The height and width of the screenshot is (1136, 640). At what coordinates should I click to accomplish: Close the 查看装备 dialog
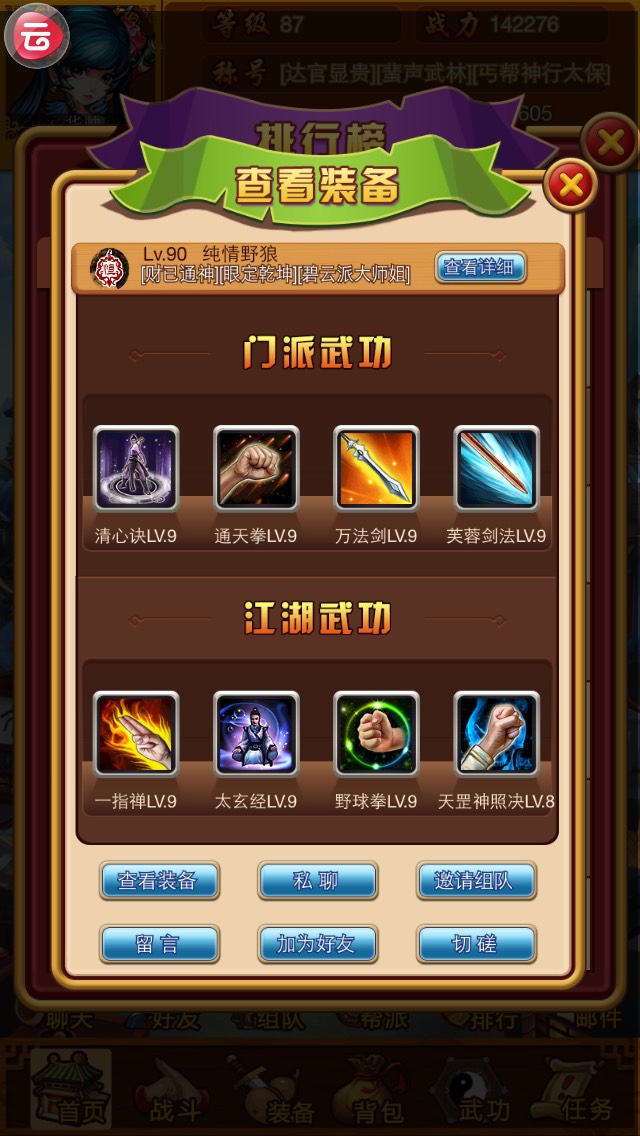click(570, 184)
